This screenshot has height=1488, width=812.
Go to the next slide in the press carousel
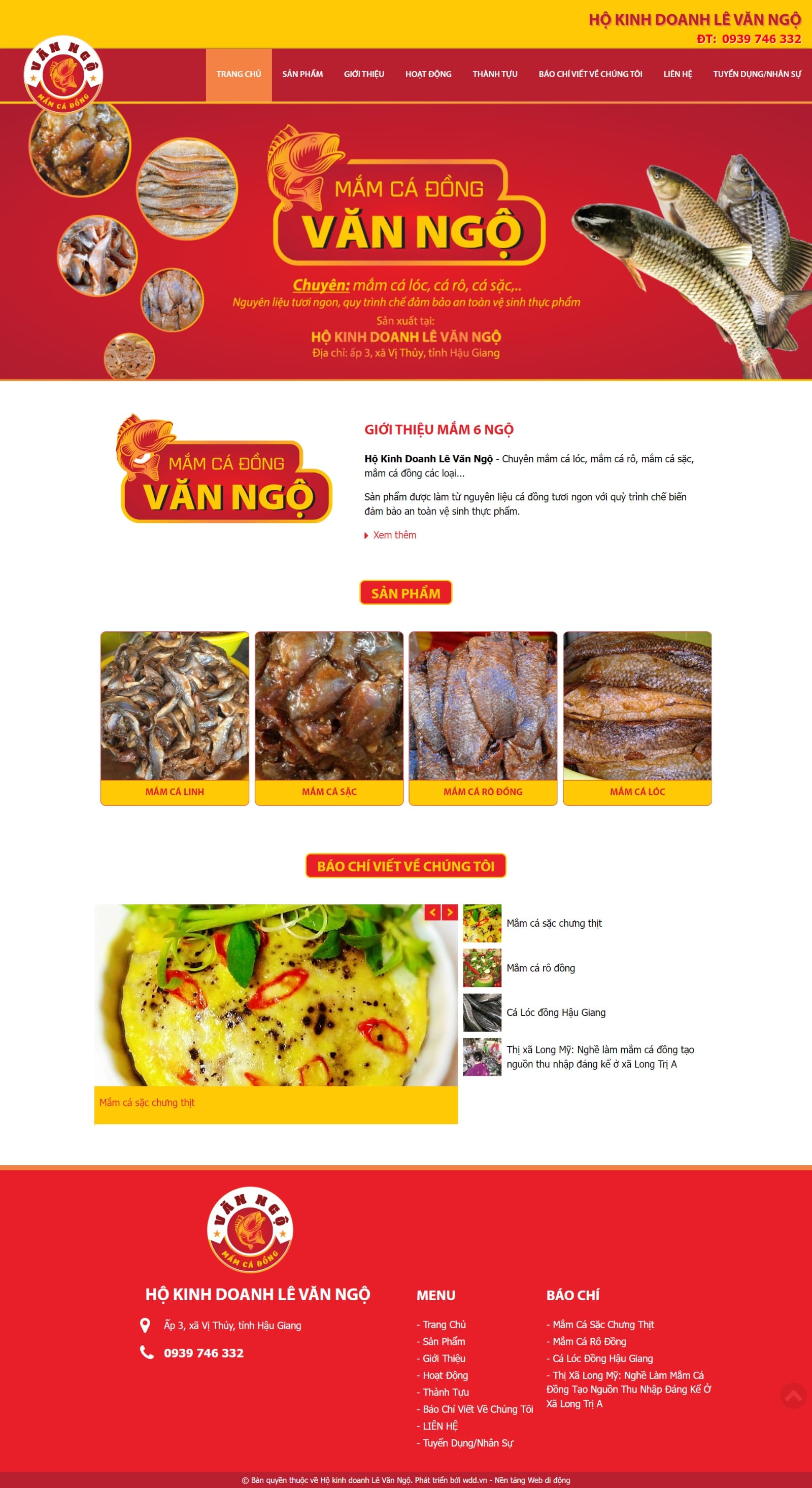[x=449, y=911]
